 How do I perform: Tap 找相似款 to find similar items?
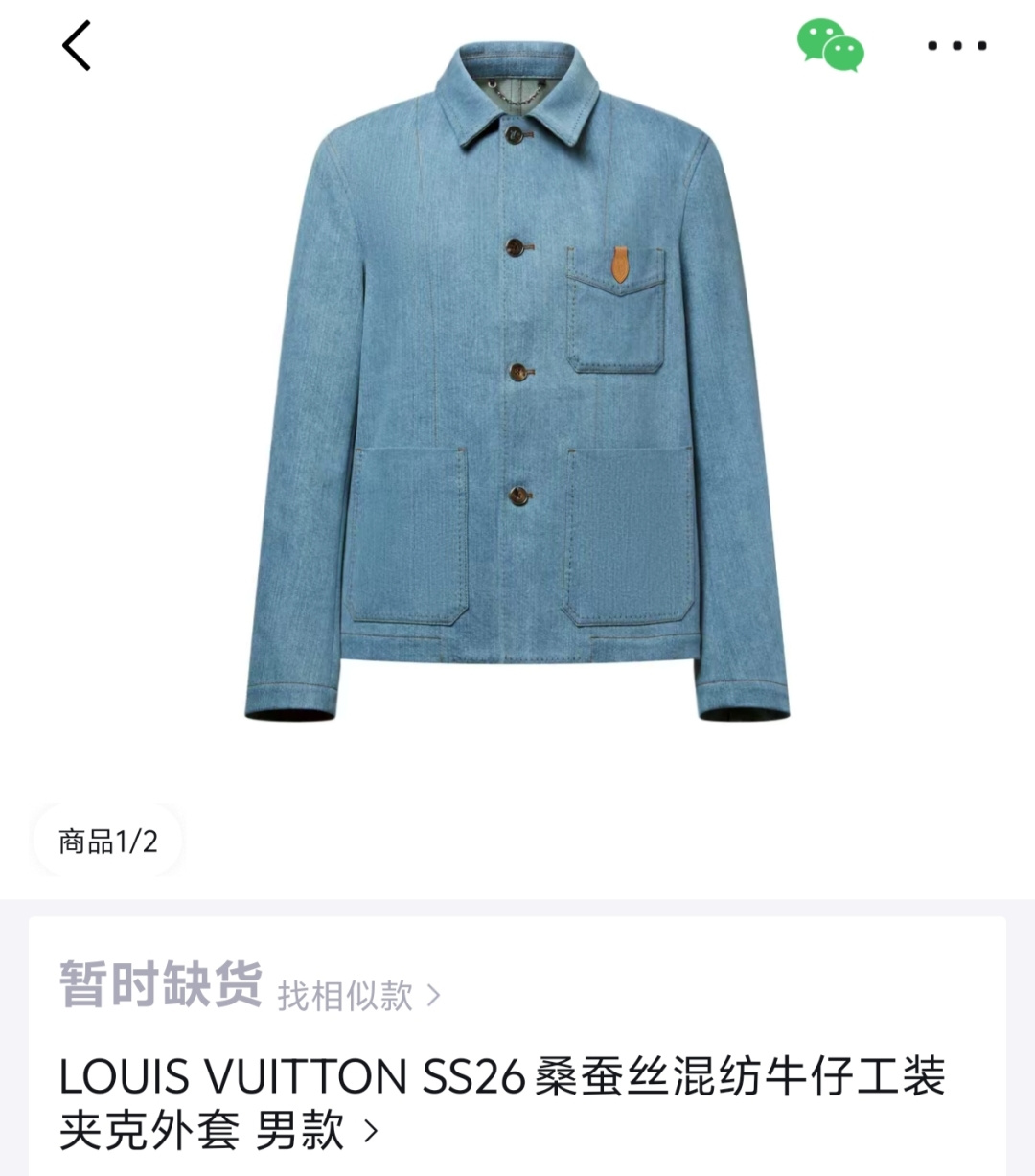coord(357,995)
